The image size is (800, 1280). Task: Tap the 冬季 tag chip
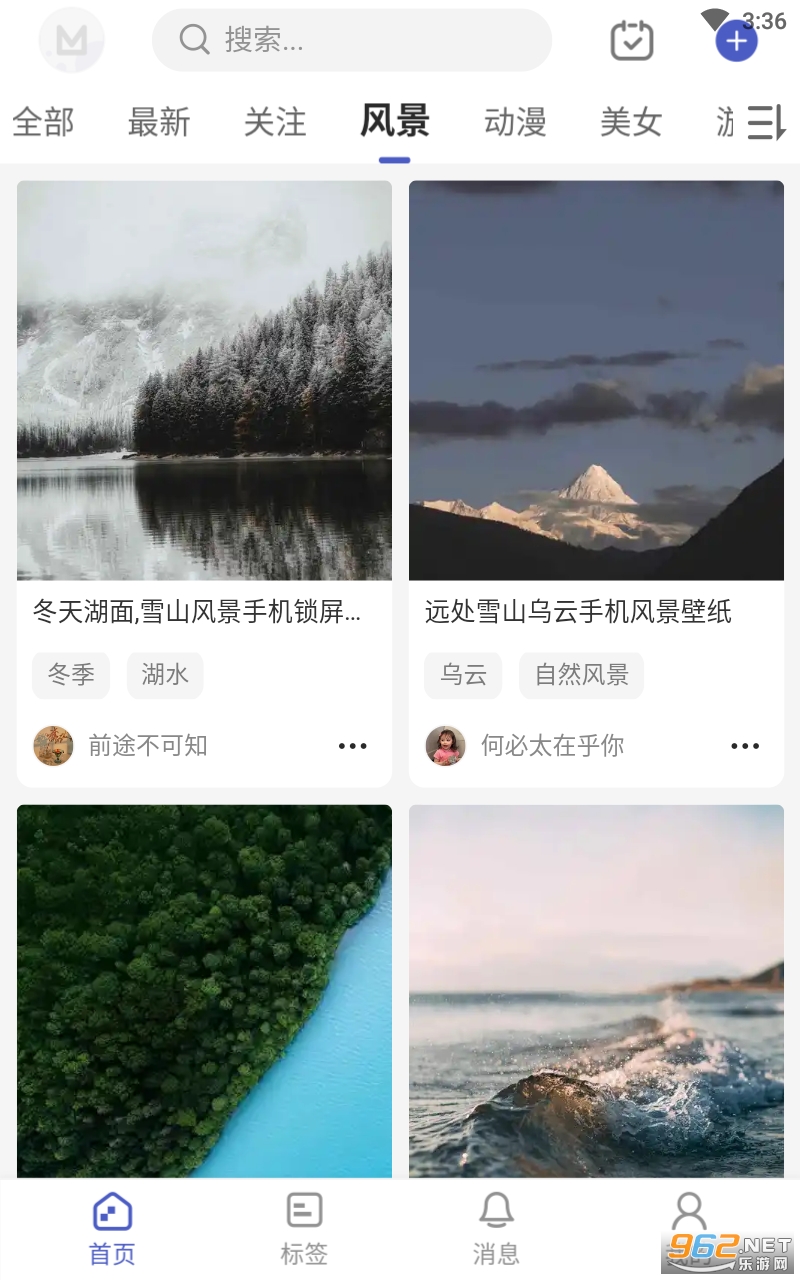point(71,675)
